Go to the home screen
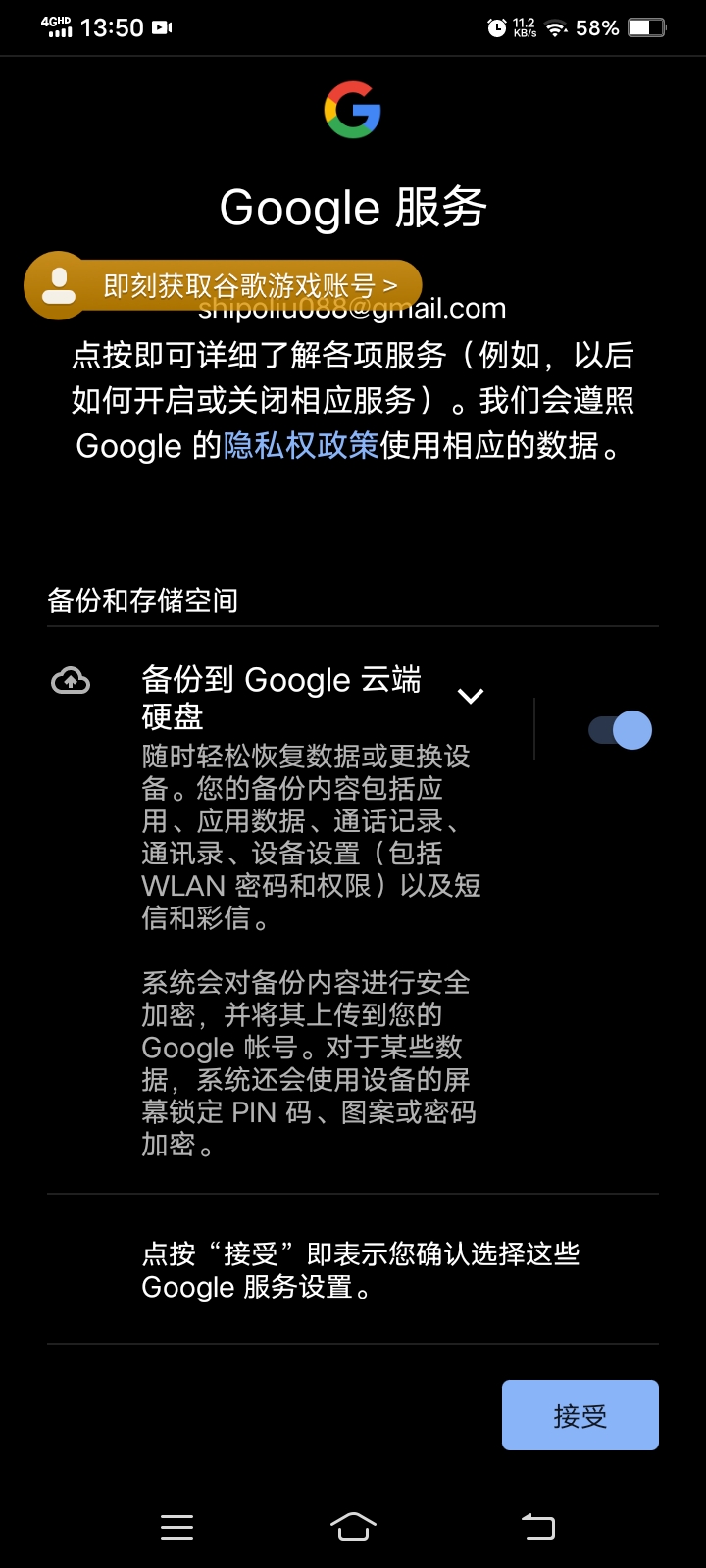Screen dimensions: 706x1568 click(x=353, y=1526)
